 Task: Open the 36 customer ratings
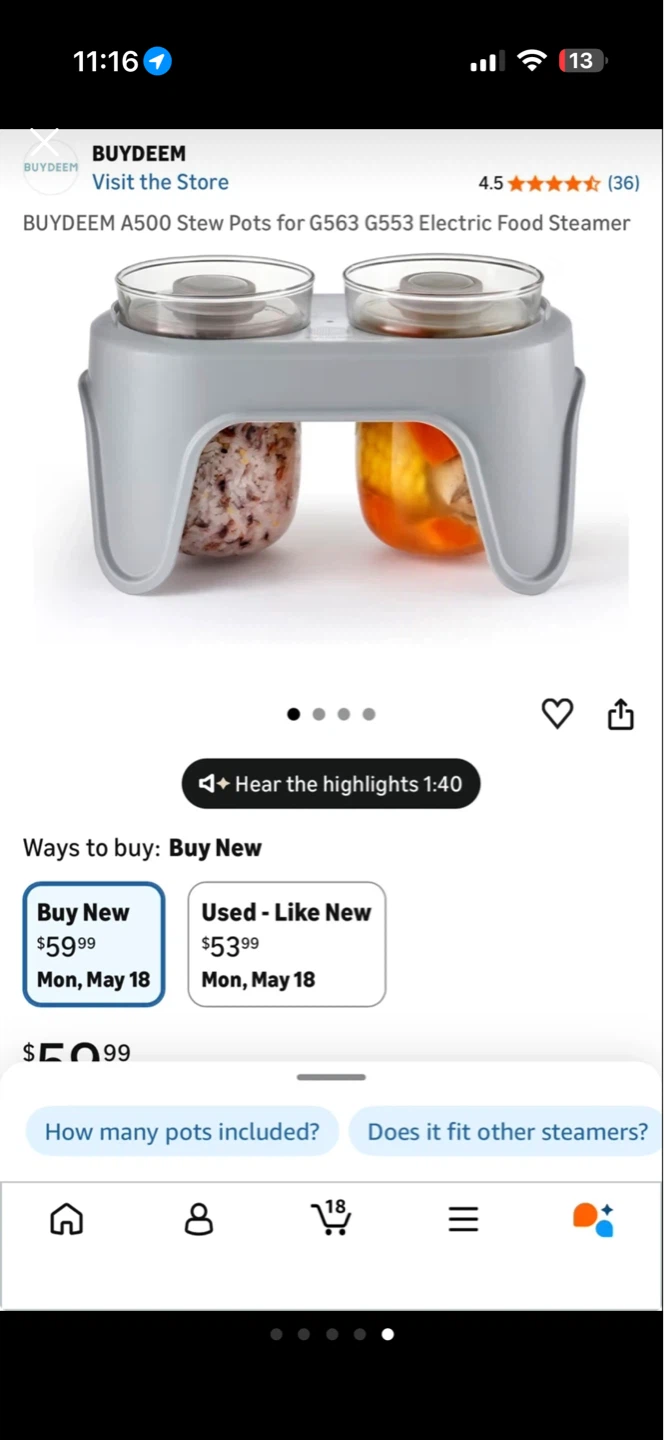tap(623, 183)
